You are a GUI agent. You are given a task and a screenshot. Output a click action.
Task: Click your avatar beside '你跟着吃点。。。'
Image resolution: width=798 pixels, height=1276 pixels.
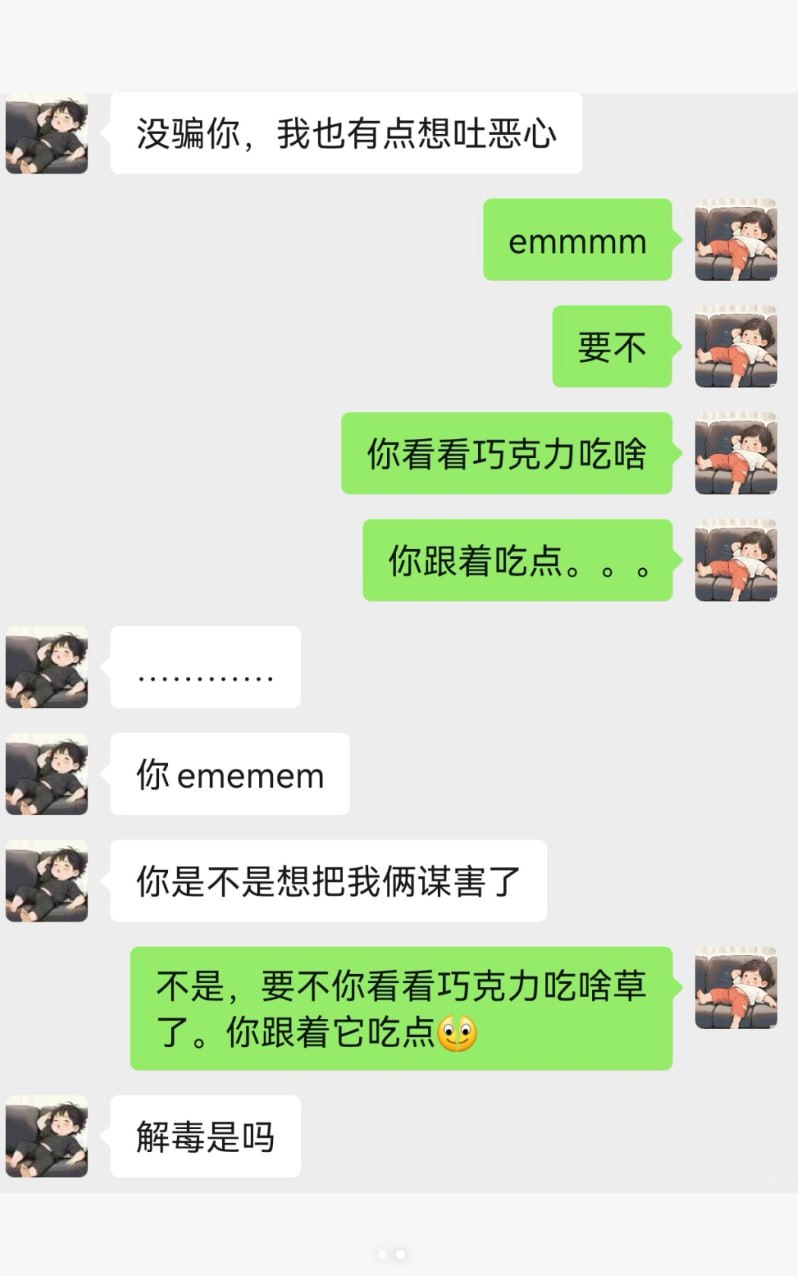coord(736,561)
